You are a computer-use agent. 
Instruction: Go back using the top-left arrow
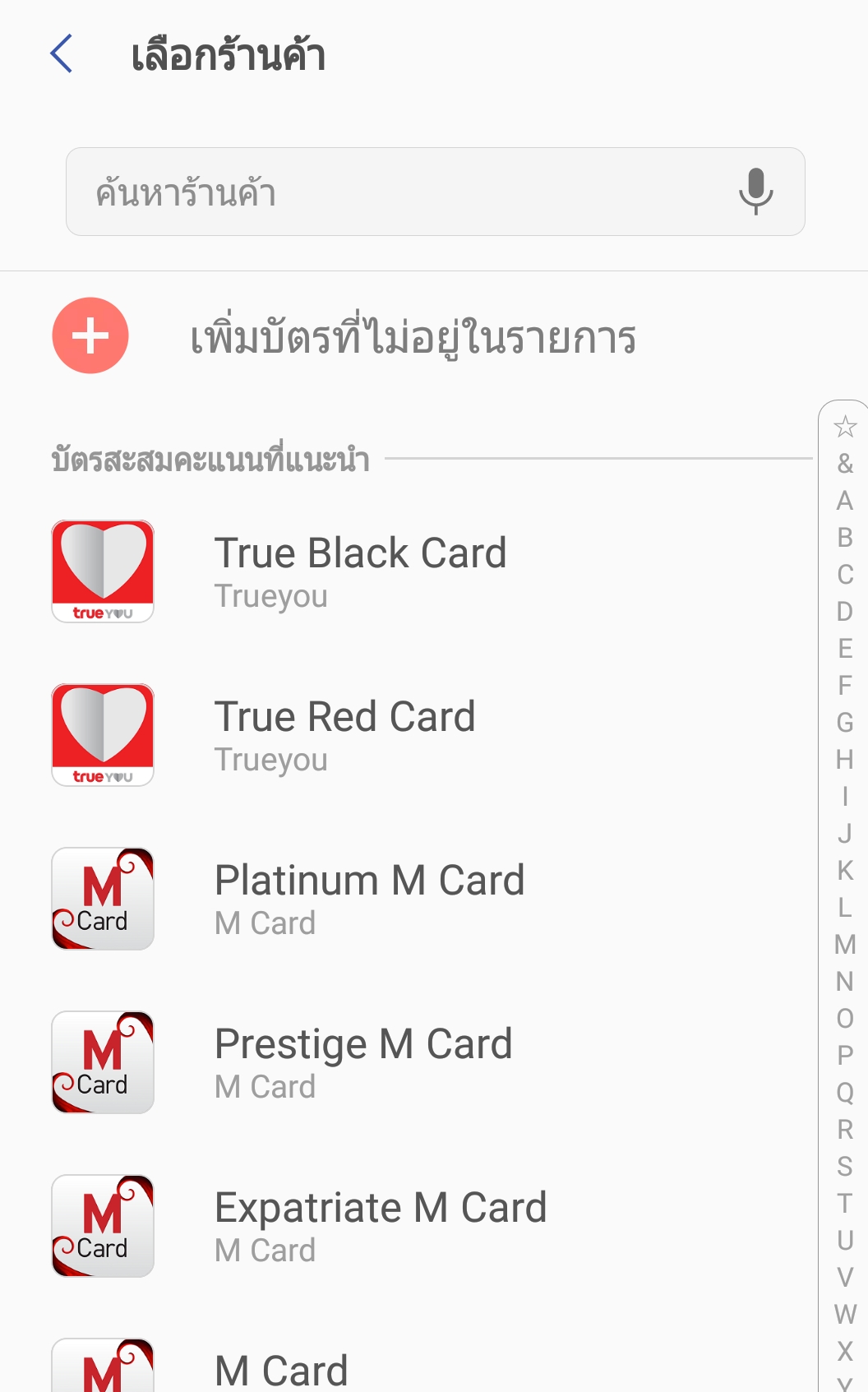coord(62,54)
